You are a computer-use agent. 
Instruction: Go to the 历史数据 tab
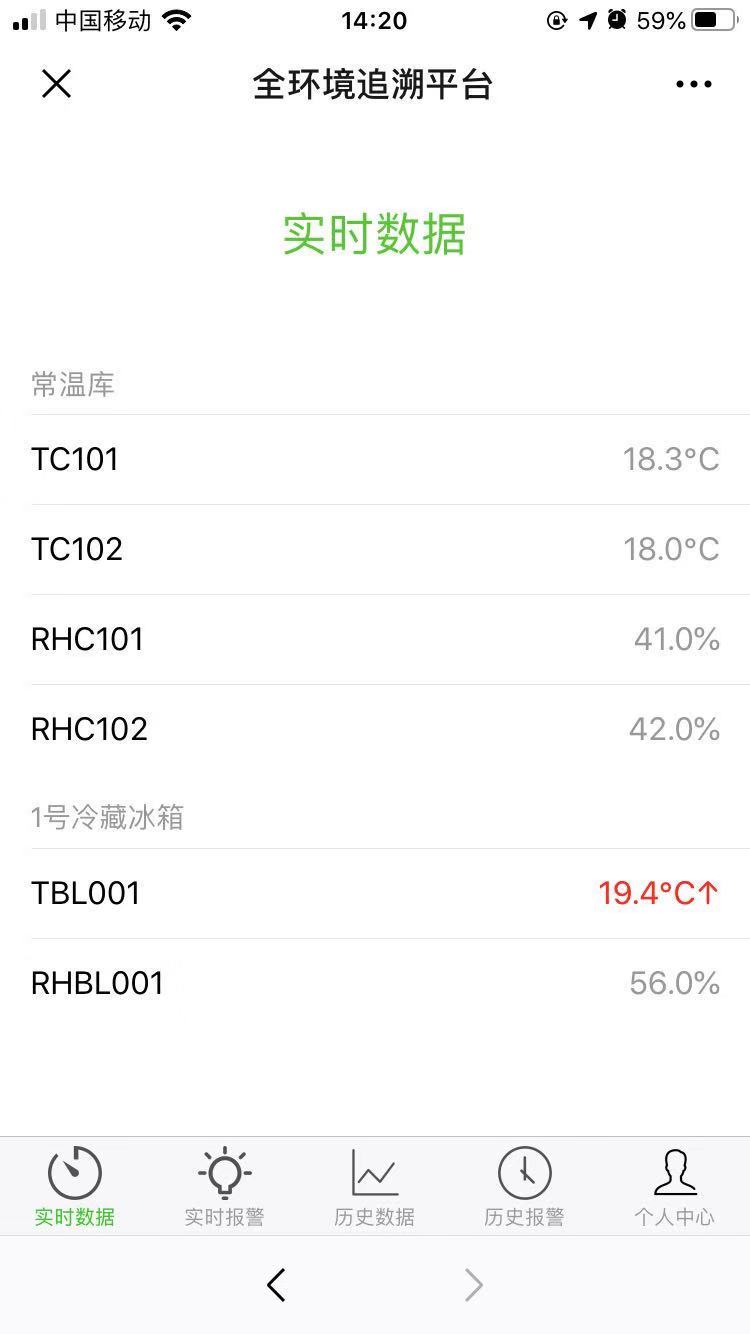click(375, 1187)
